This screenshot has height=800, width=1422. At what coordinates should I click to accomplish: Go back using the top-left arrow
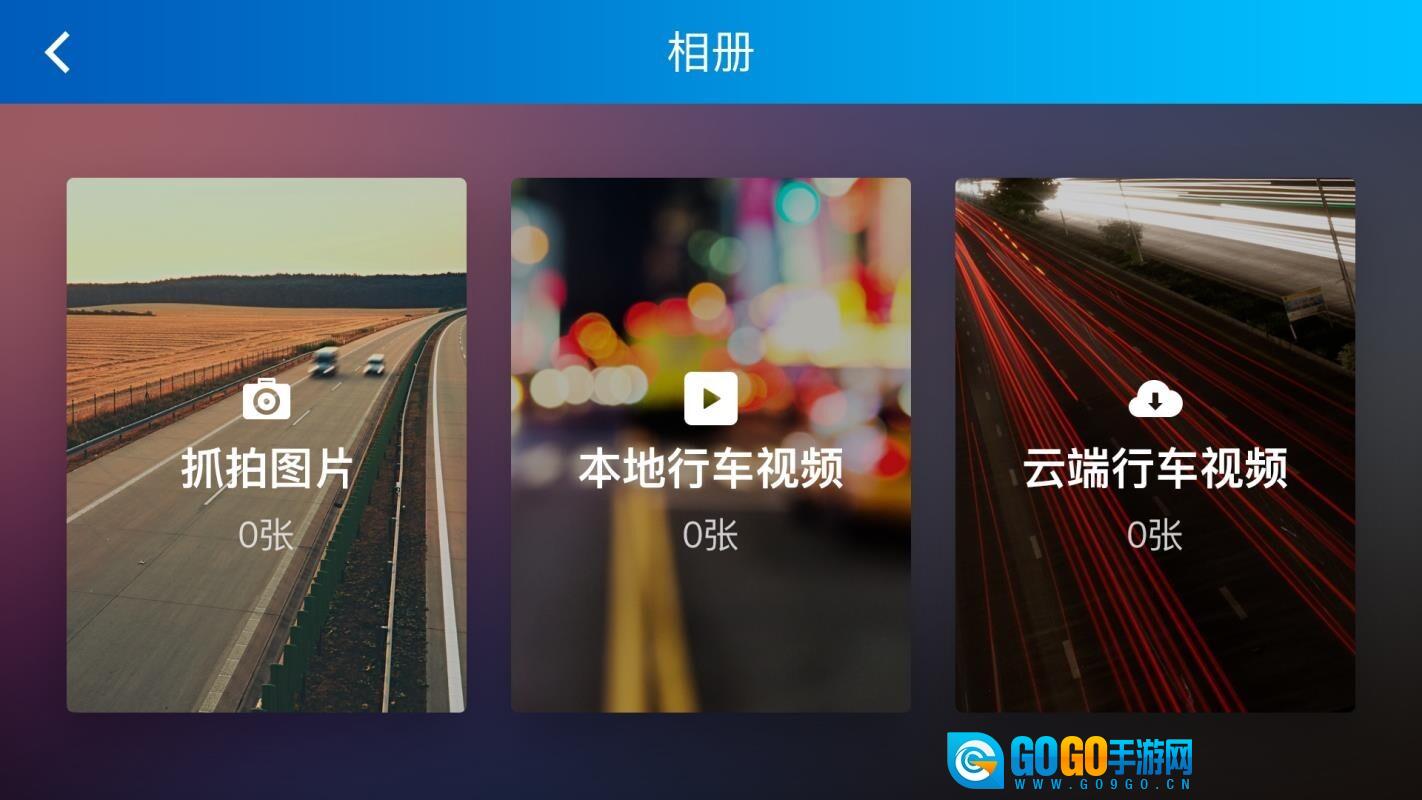click(58, 52)
